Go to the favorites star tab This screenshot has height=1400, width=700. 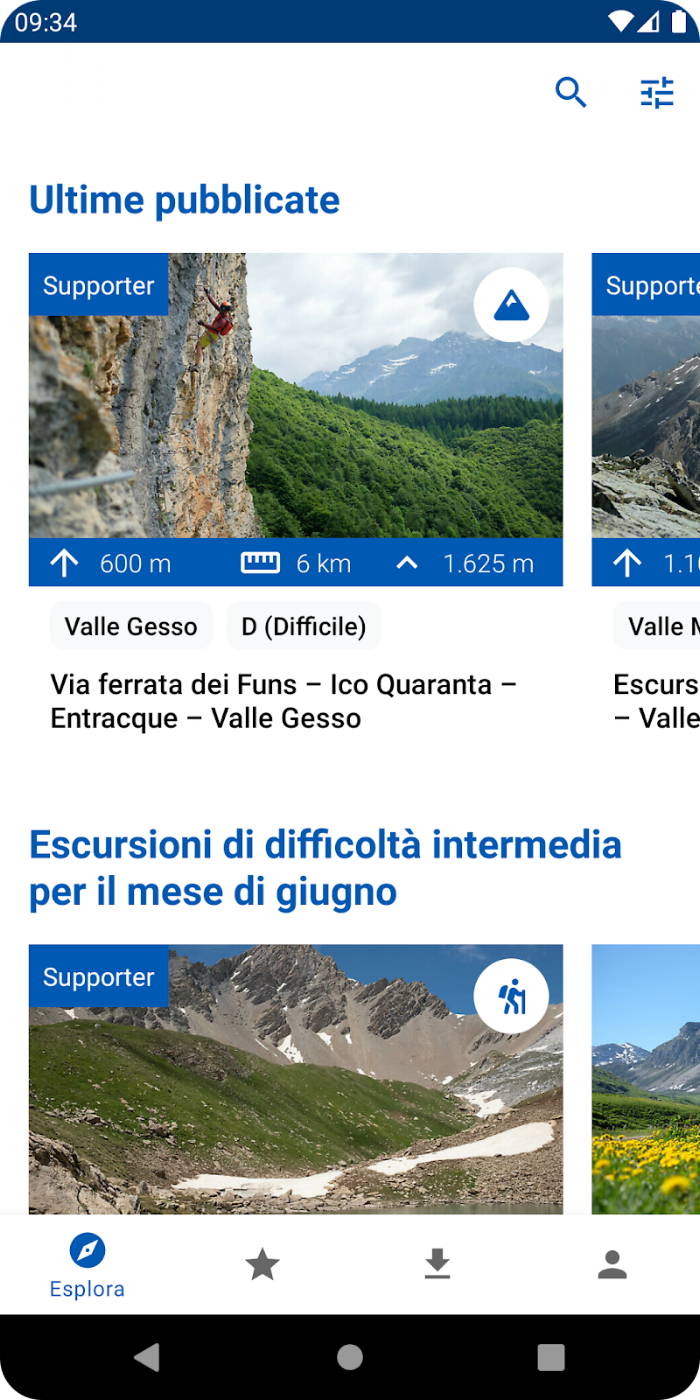pyautogui.click(x=262, y=1265)
